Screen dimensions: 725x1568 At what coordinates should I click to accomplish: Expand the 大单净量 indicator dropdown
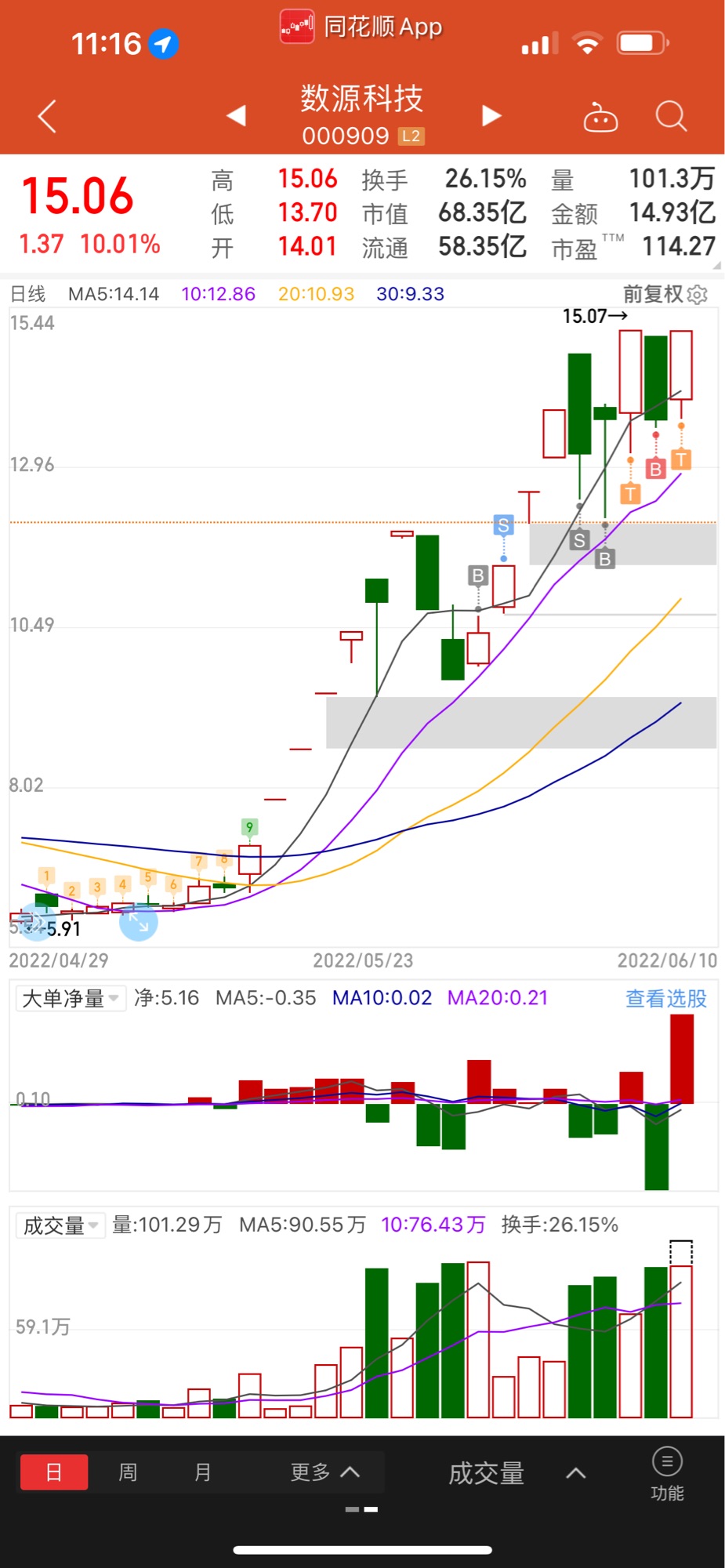click(71, 998)
